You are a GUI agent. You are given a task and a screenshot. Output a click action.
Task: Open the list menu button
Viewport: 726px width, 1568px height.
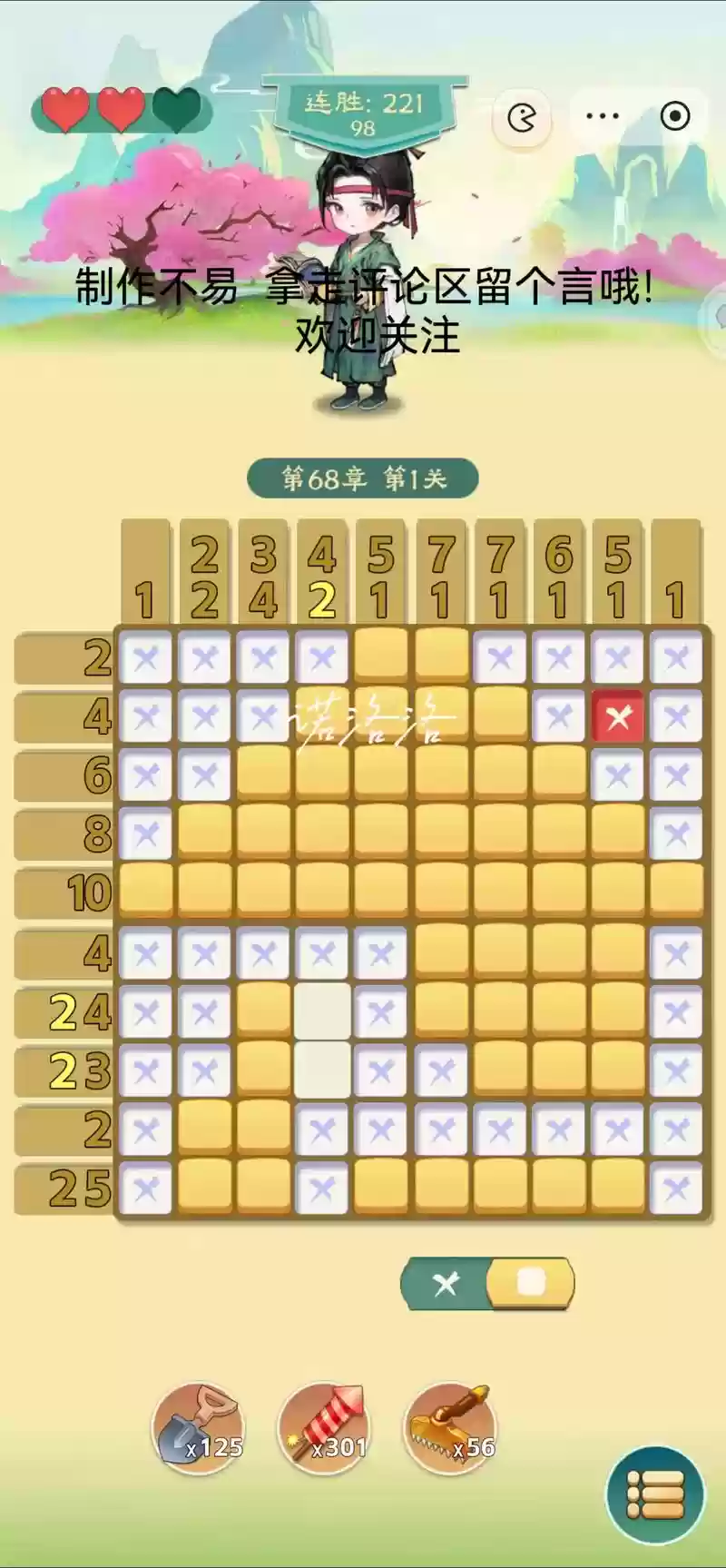click(655, 1494)
